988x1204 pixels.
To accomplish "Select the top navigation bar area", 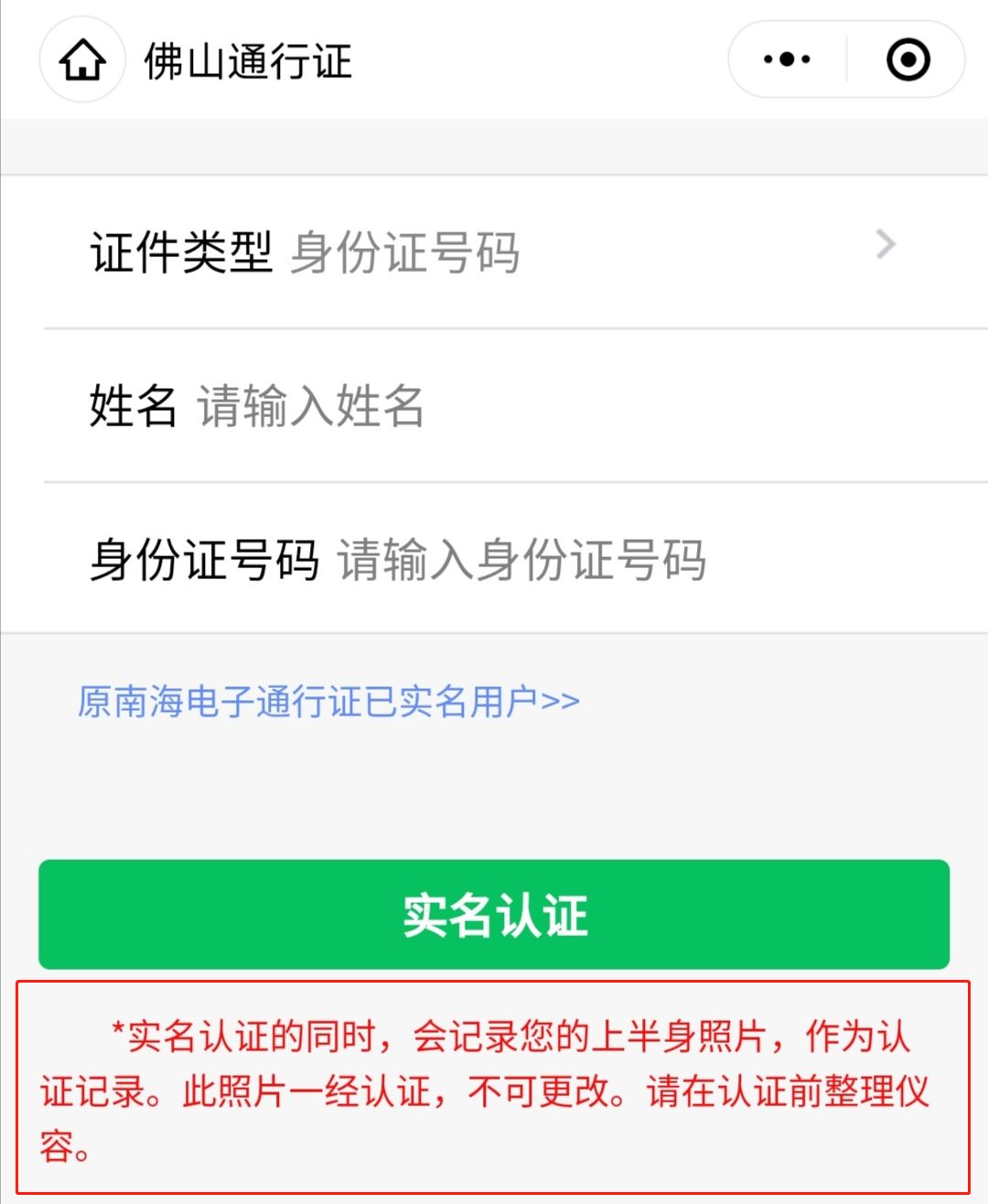I will tap(494, 59).
